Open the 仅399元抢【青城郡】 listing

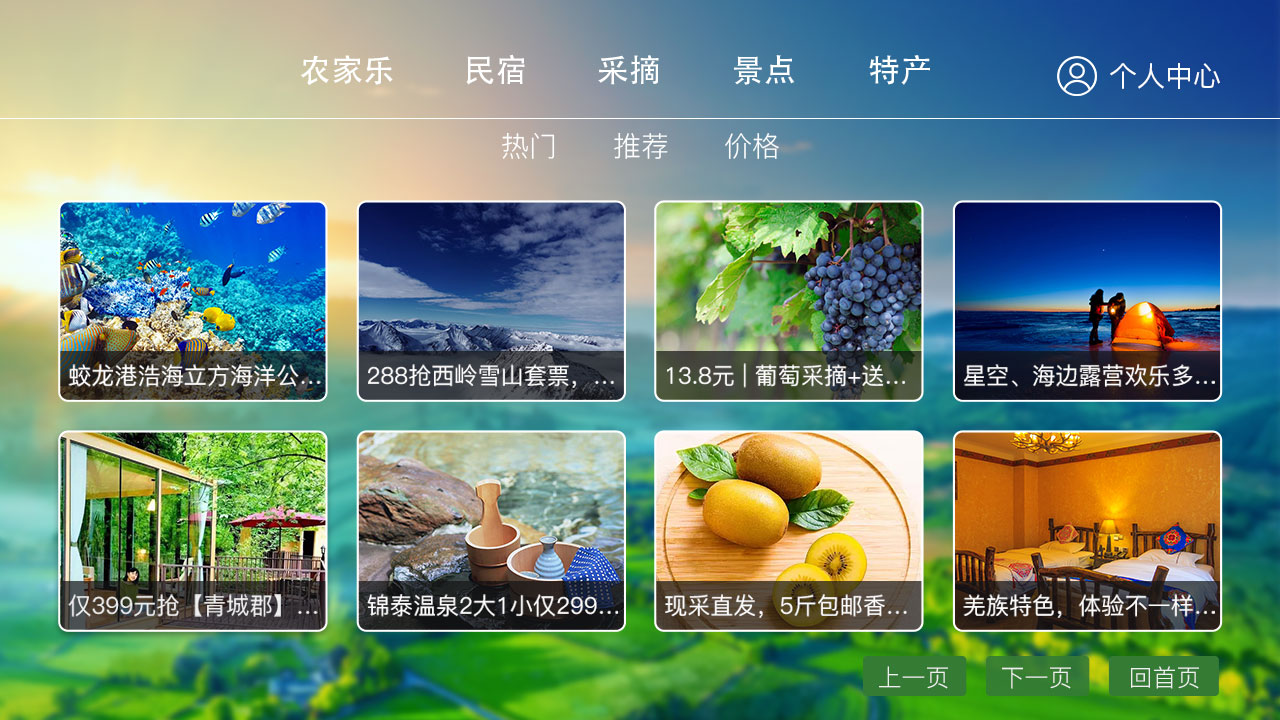(193, 531)
